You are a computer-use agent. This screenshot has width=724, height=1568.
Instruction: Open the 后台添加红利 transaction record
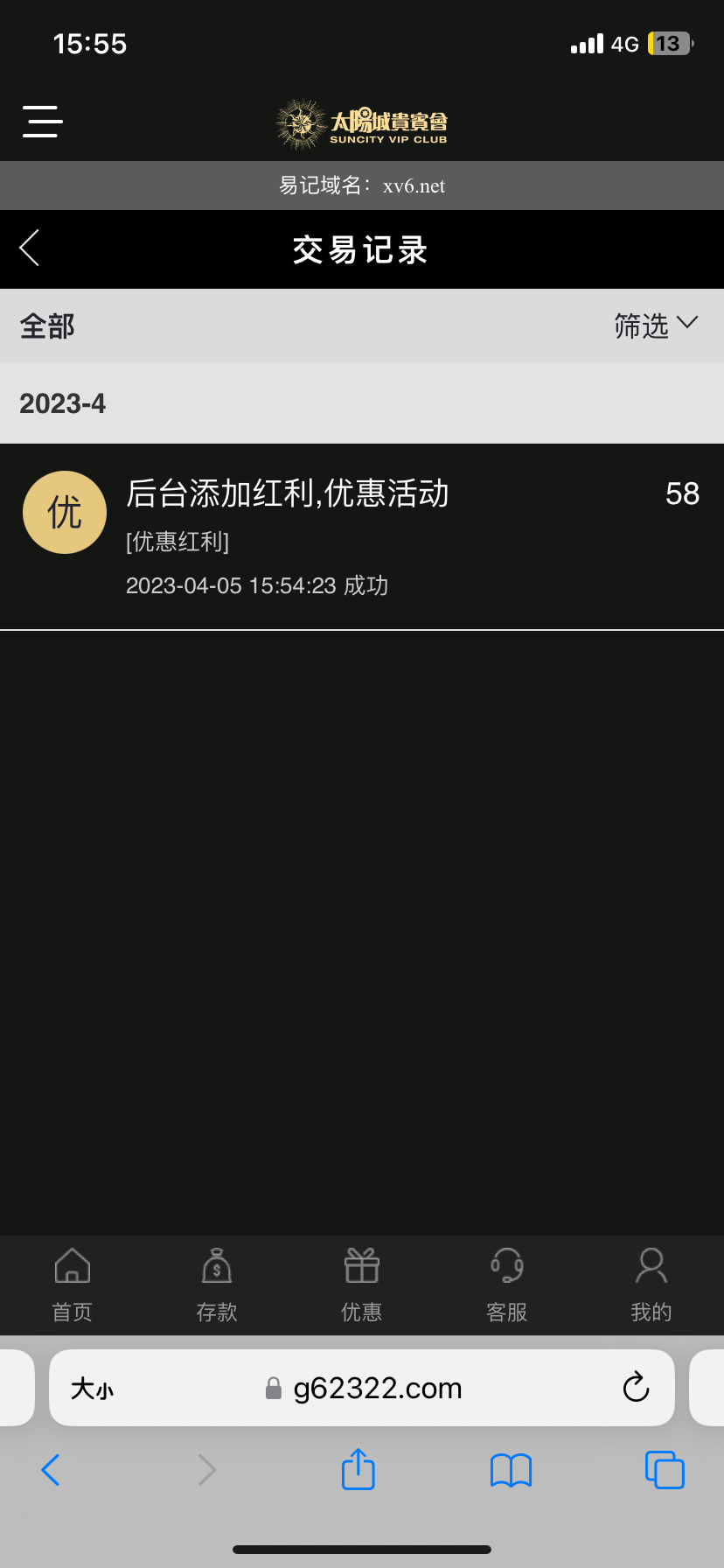362,535
